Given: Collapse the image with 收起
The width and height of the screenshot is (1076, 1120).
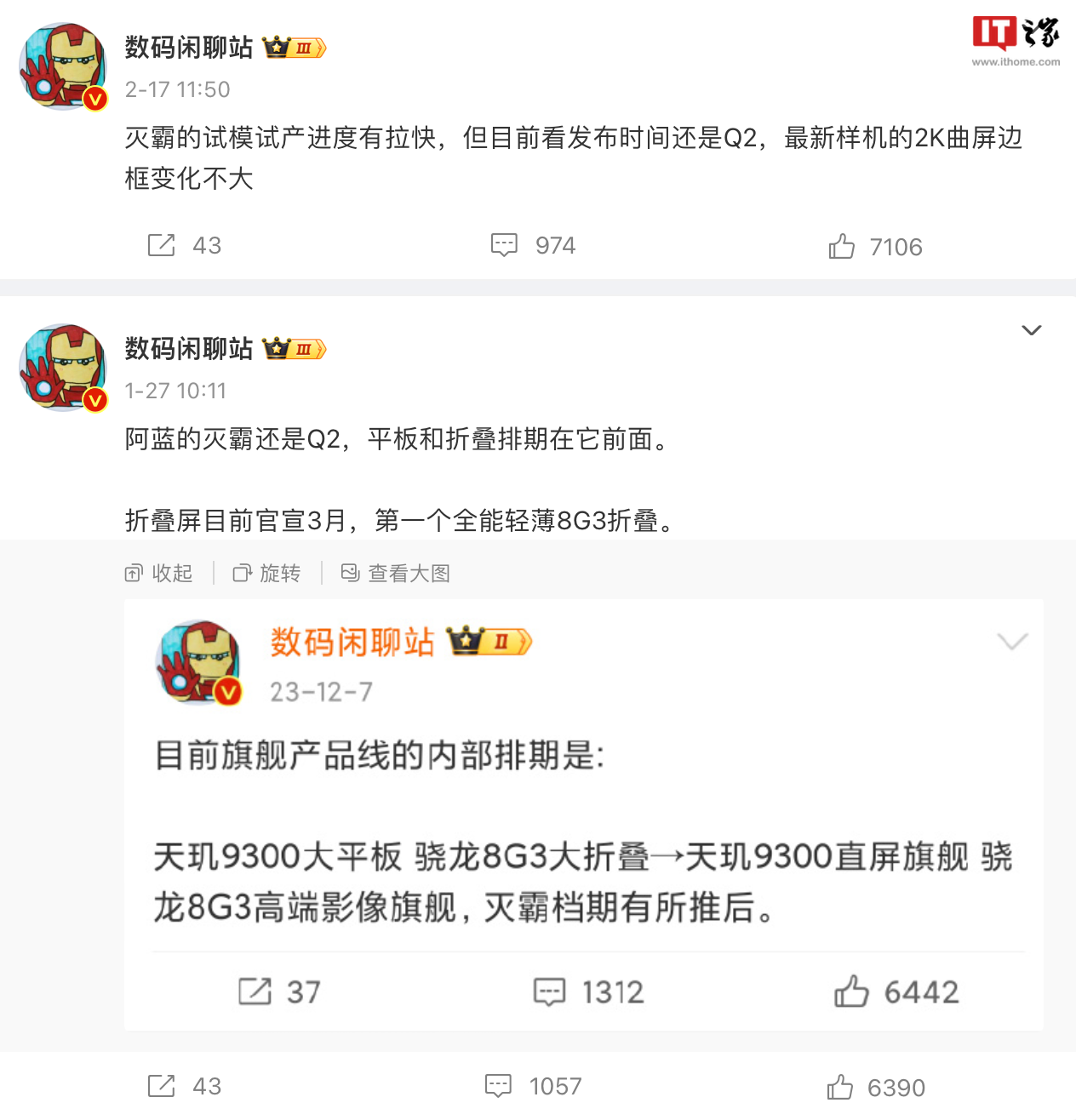Looking at the screenshot, I should coord(159,574).
